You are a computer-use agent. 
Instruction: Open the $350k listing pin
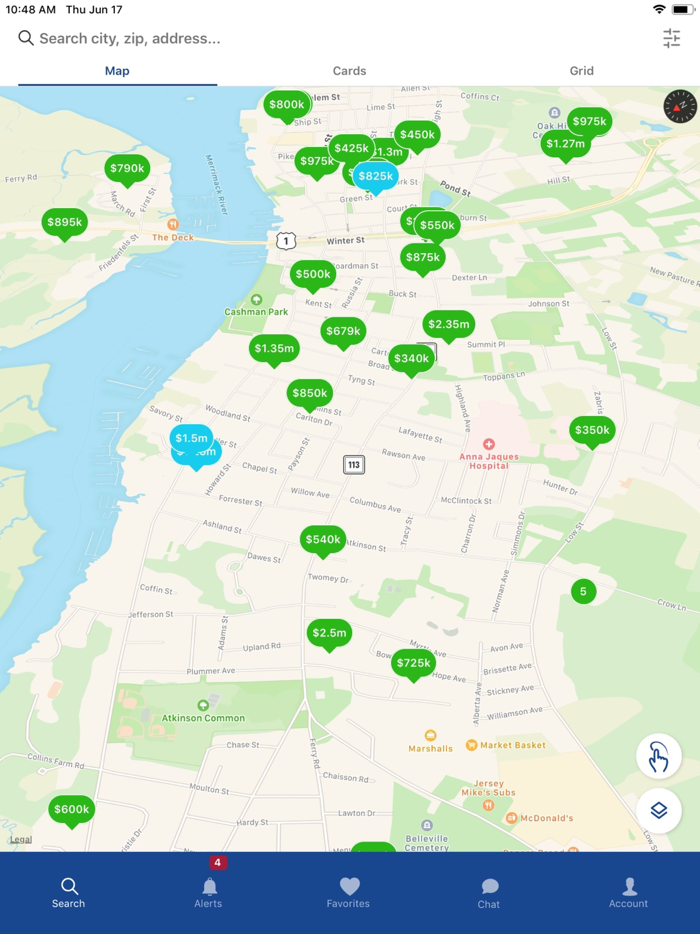pyautogui.click(x=591, y=431)
